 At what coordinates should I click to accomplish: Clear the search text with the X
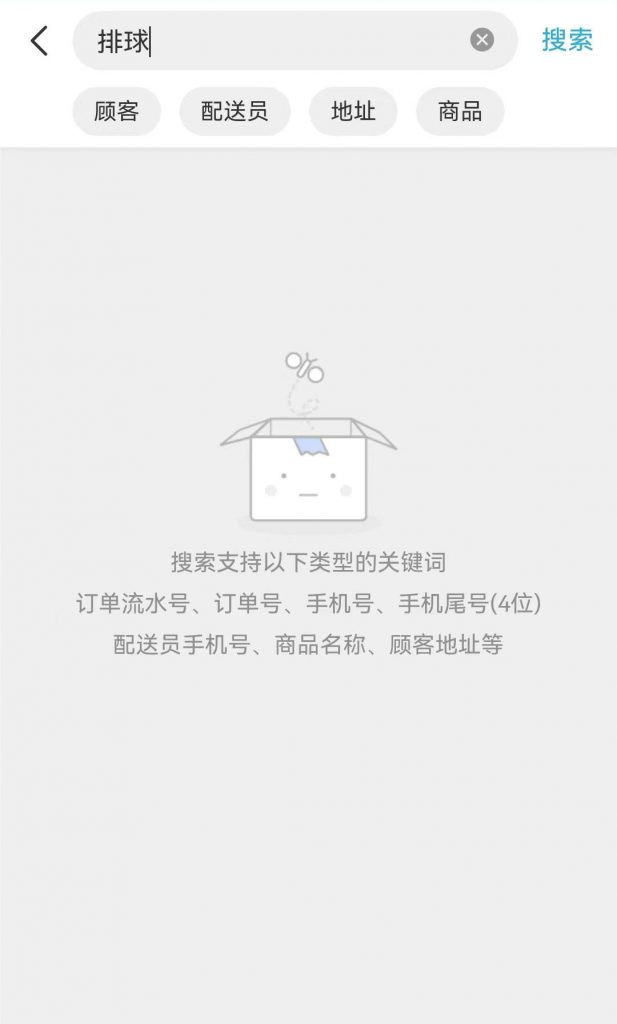pos(482,40)
